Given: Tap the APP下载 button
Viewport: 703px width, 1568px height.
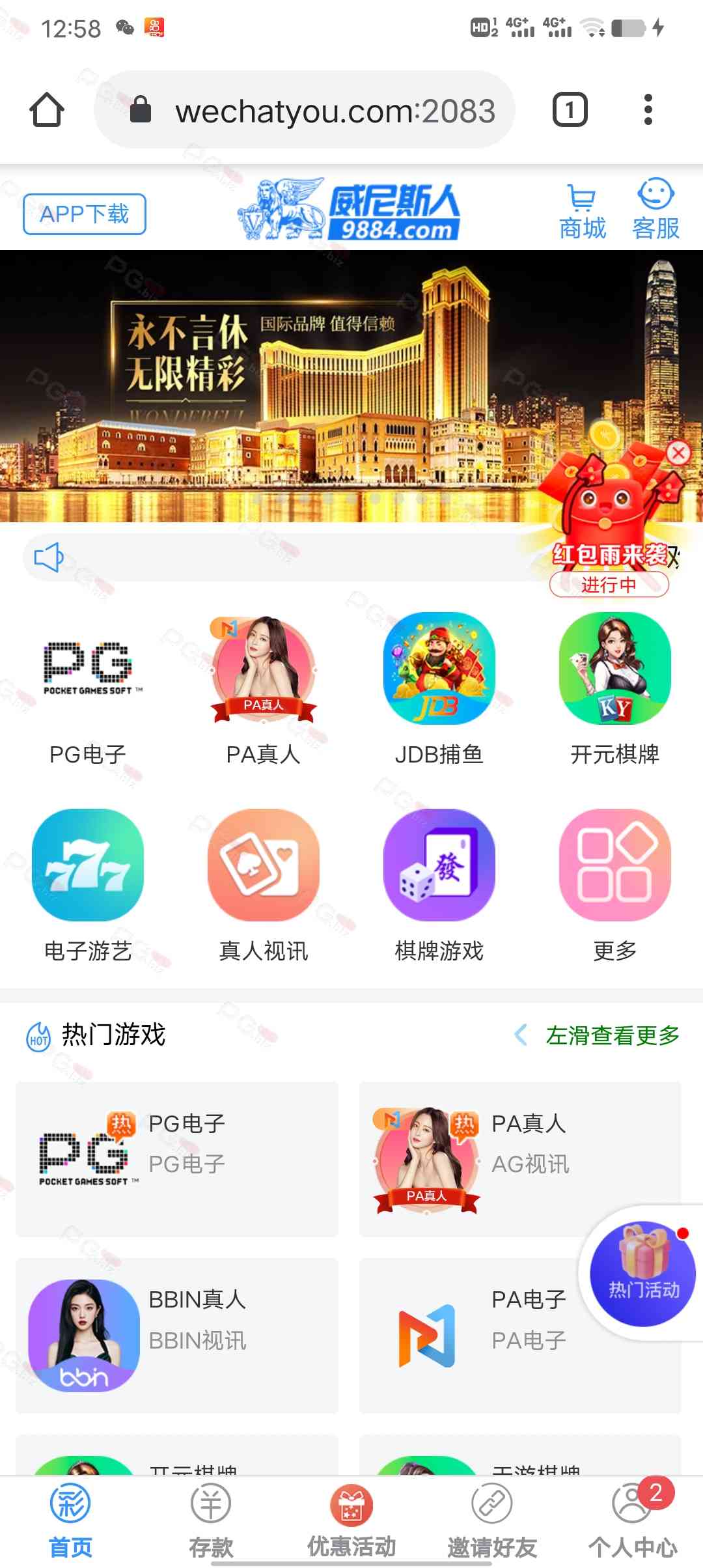Looking at the screenshot, I should 85,214.
